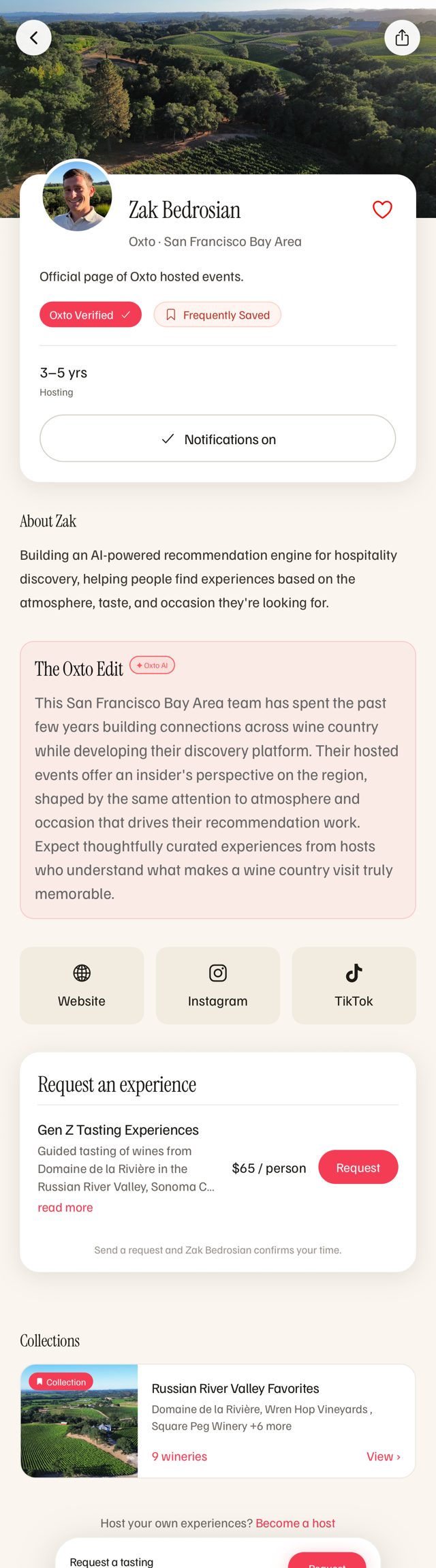Favorite Zak Bedrosian with the heart
Image resolution: width=436 pixels, height=1568 pixels.
(382, 210)
